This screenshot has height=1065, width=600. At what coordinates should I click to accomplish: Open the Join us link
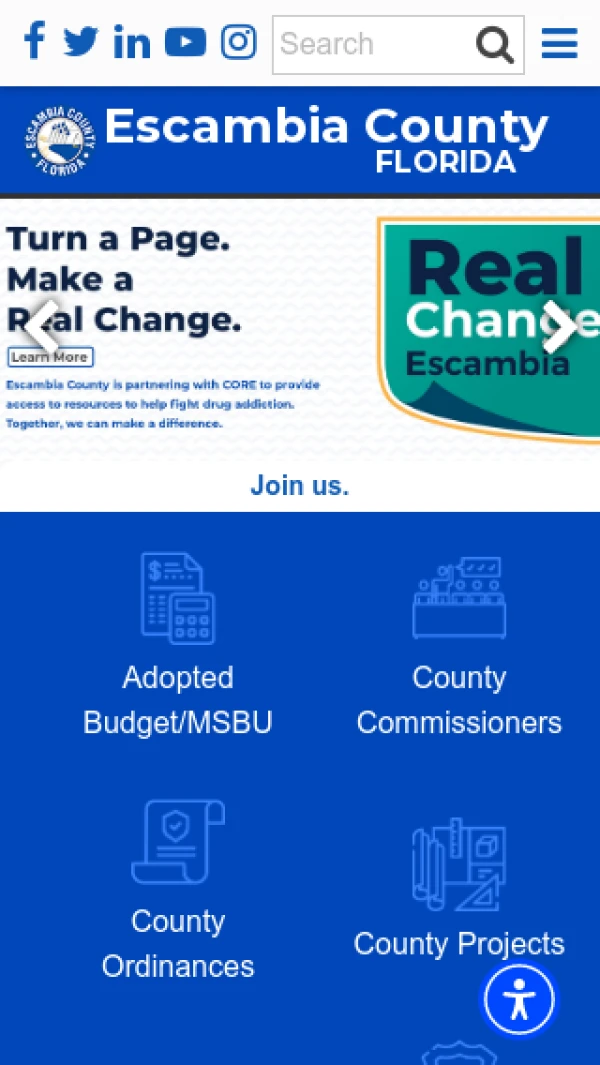[x=299, y=486]
